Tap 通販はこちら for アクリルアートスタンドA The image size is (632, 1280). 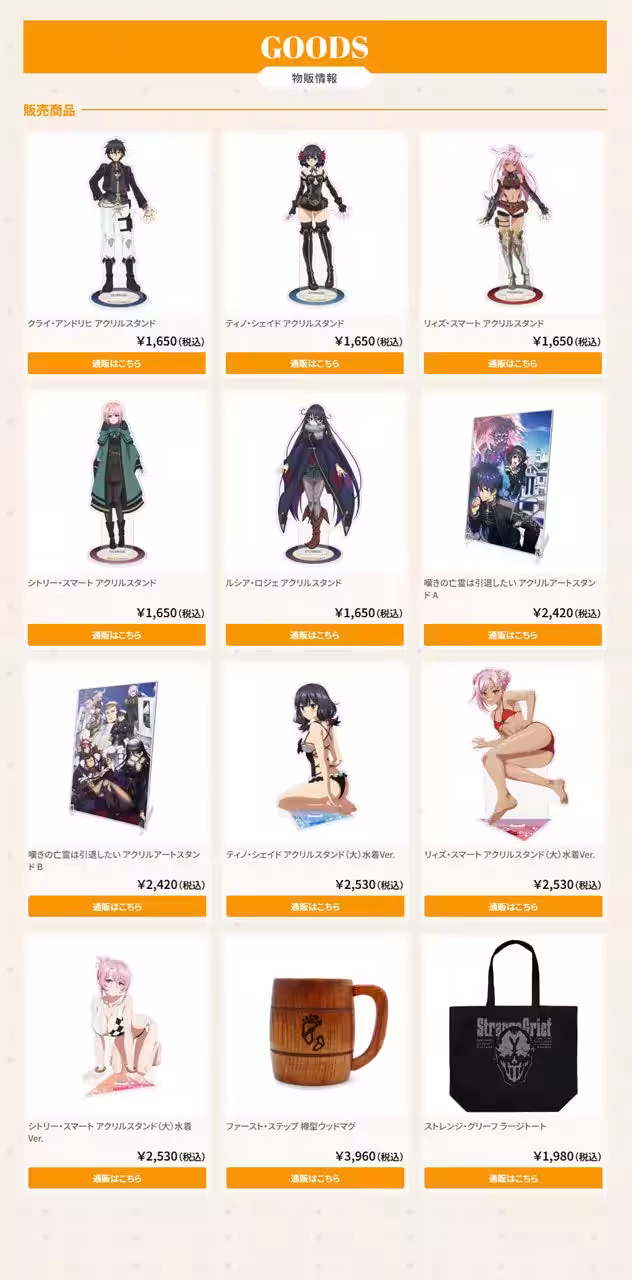tap(513, 635)
